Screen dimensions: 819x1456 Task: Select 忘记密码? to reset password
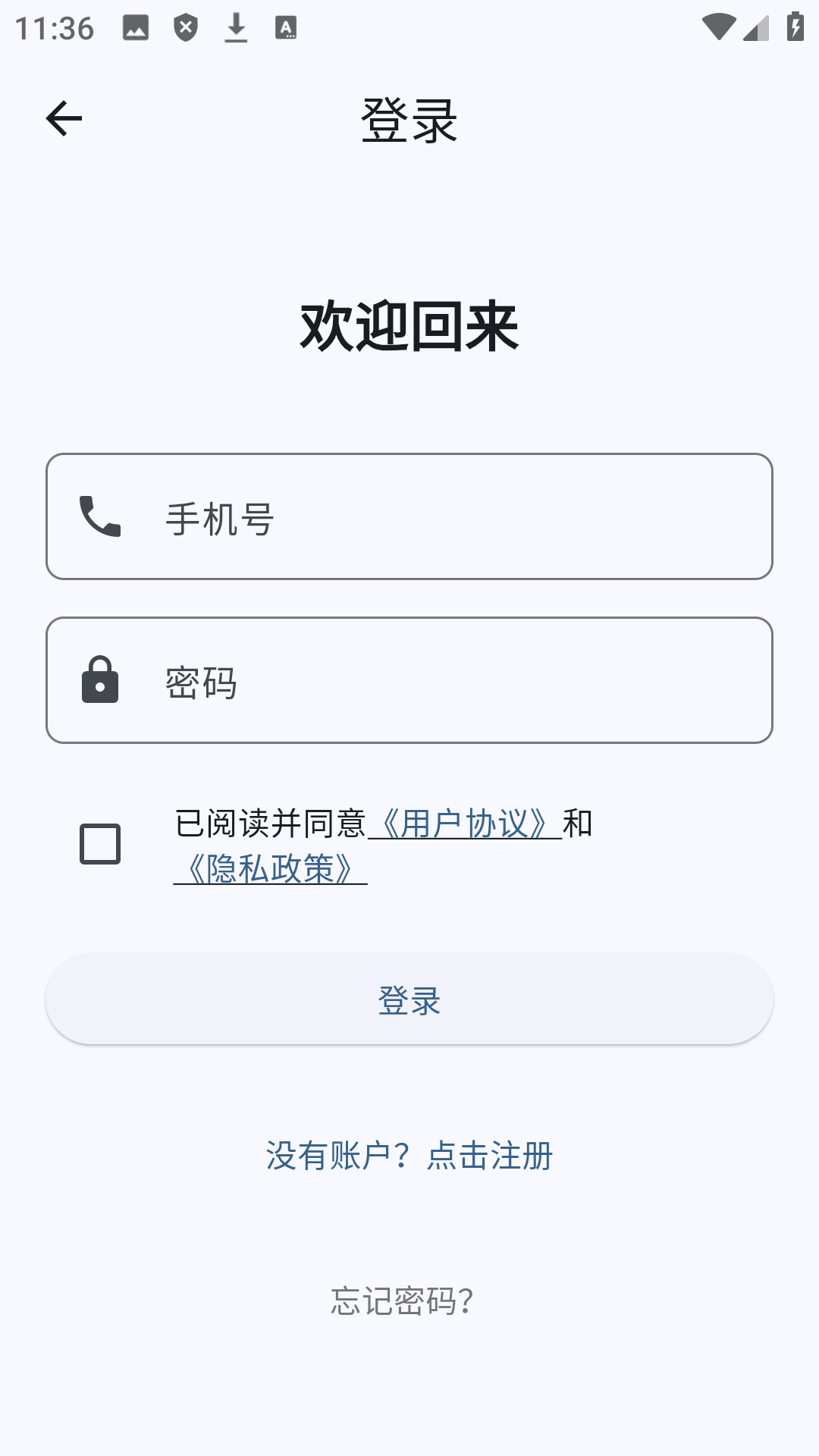click(402, 1301)
